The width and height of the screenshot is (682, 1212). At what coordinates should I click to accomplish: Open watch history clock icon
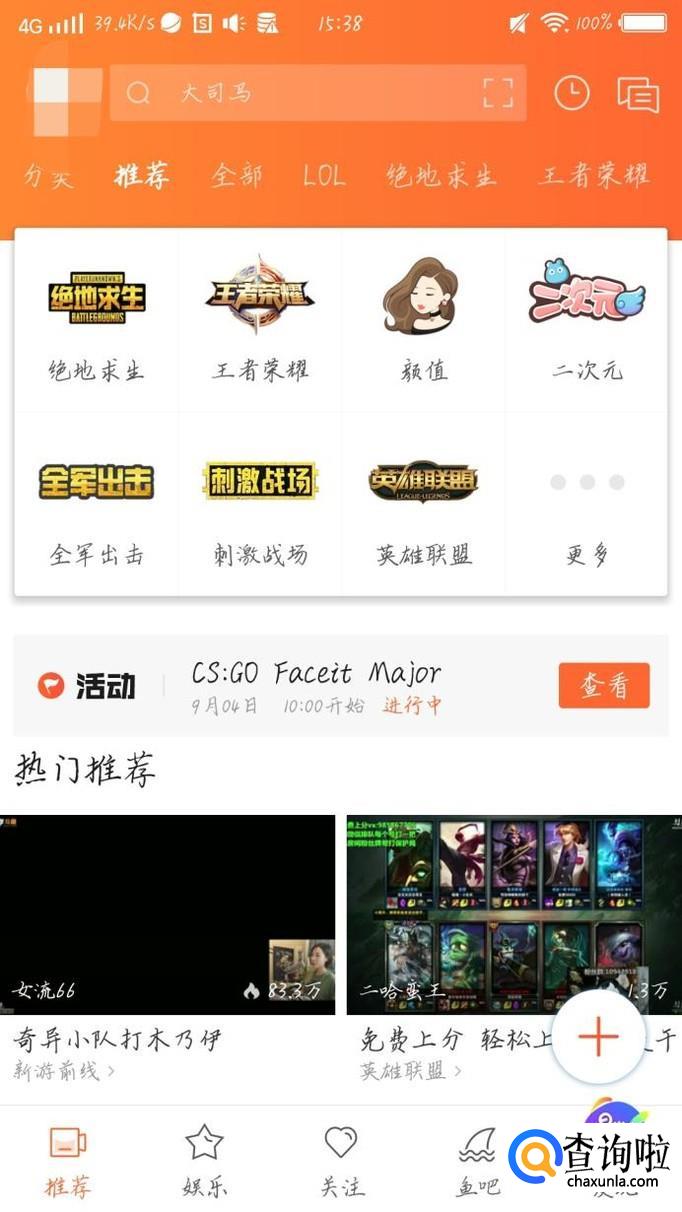pyautogui.click(x=572, y=93)
